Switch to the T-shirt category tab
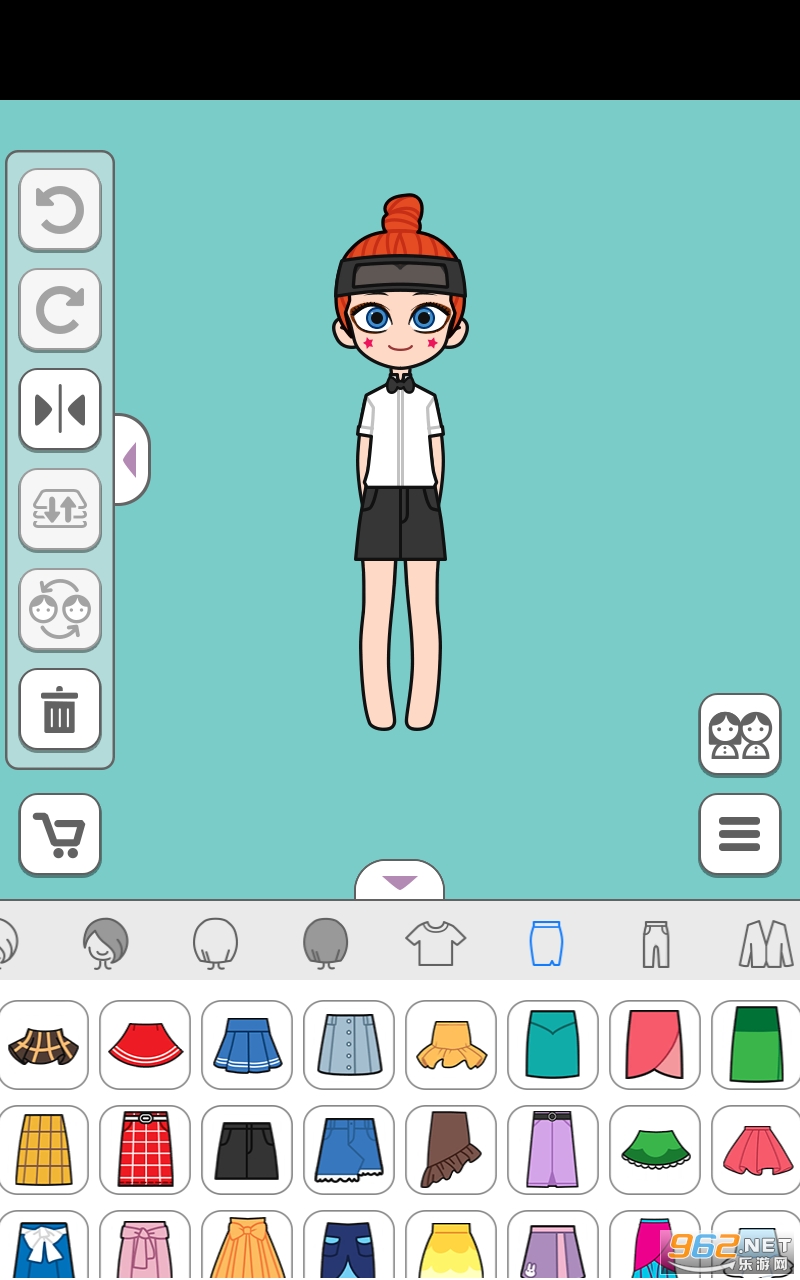 click(435, 943)
